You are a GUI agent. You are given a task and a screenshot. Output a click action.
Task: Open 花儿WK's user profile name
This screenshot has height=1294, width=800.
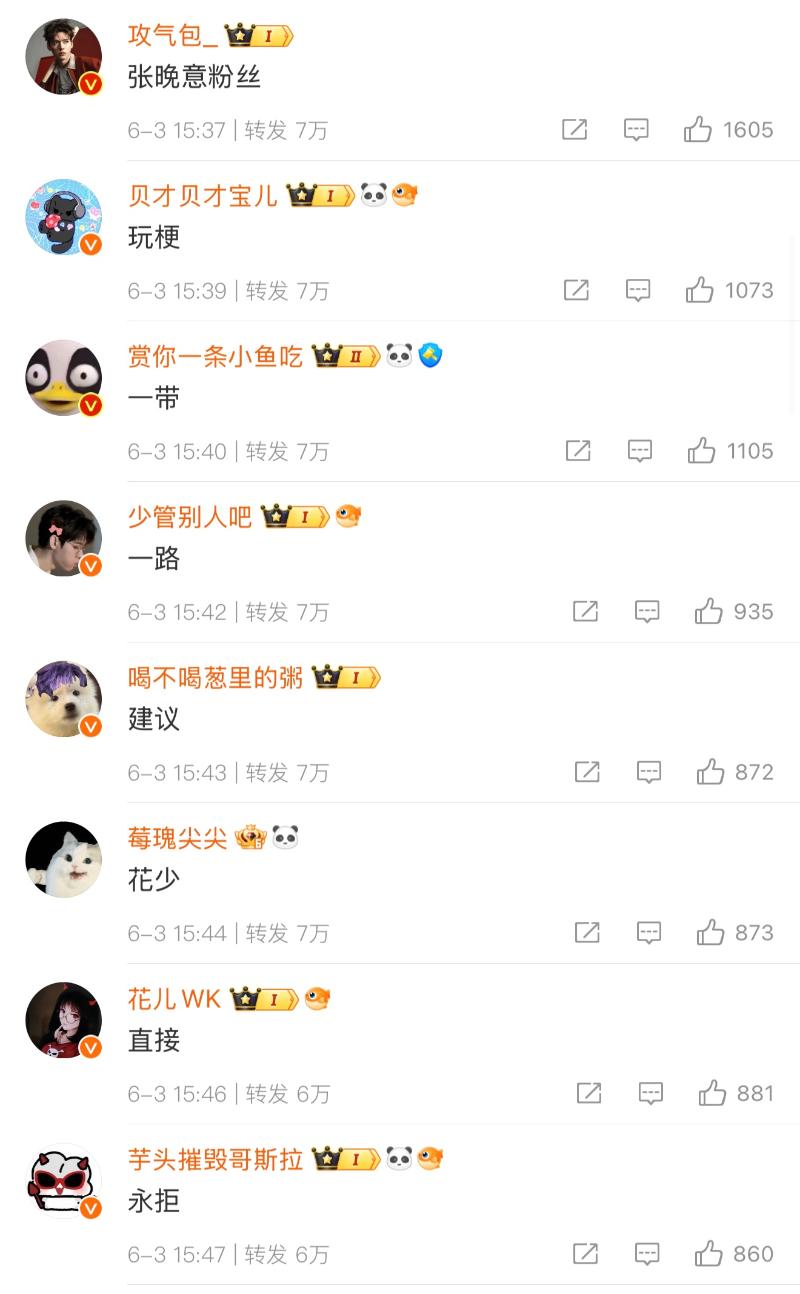click(174, 999)
